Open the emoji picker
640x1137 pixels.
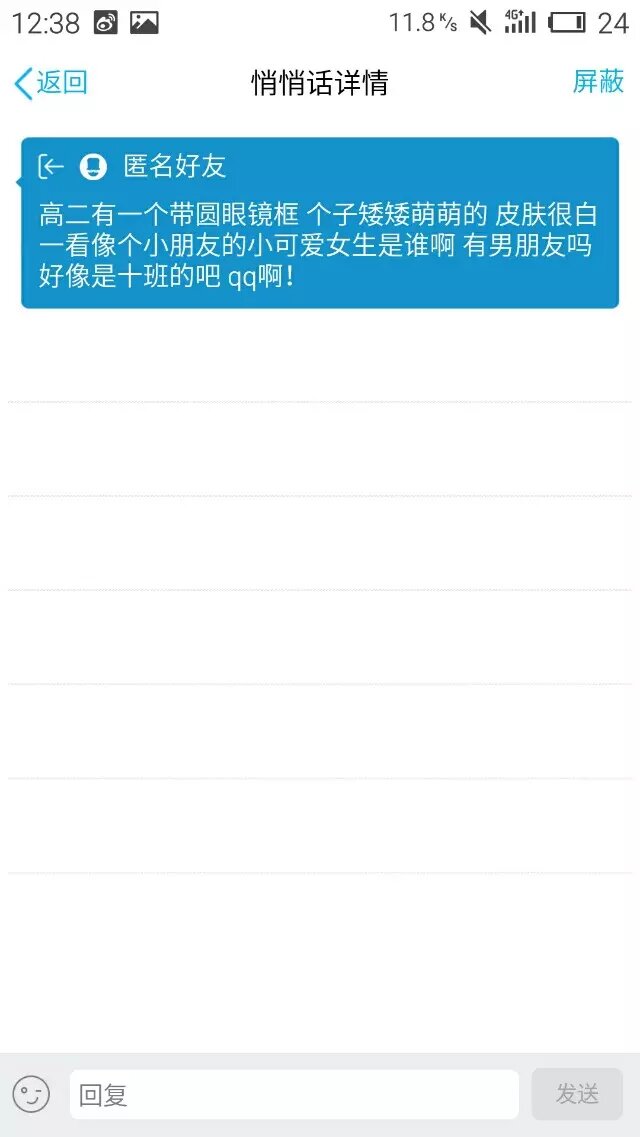tap(31, 1094)
